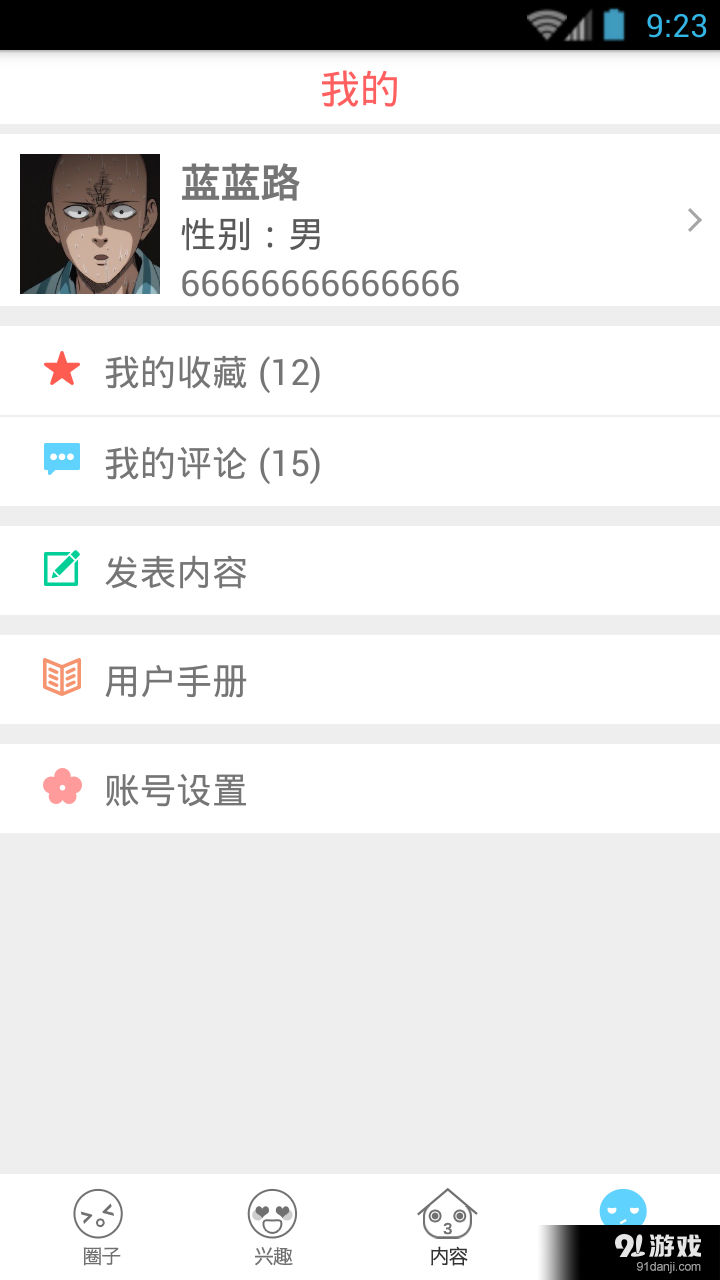Click the green pencil icon beside 发表内容
Image resolution: width=720 pixels, height=1280 pixels.
63,570
